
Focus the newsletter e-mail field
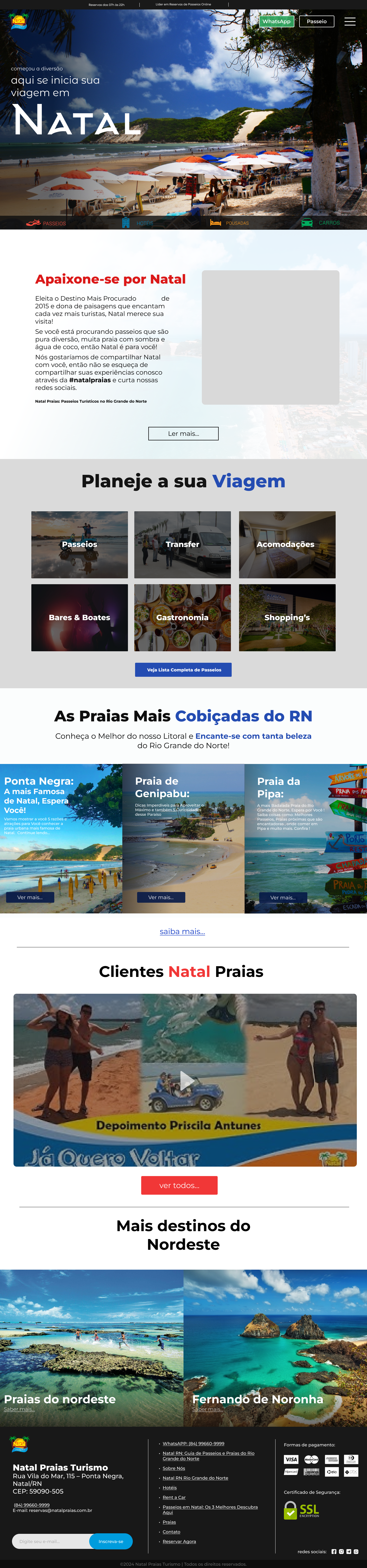50,1541
